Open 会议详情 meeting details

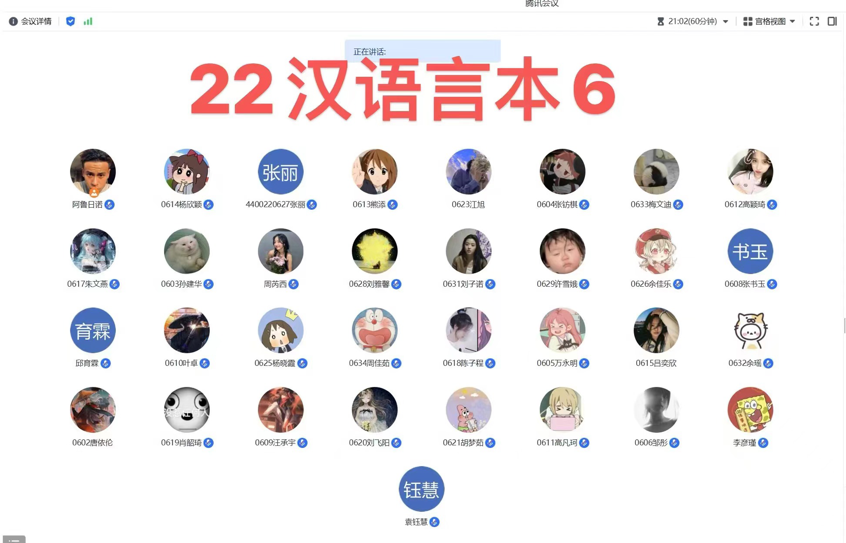tap(30, 21)
